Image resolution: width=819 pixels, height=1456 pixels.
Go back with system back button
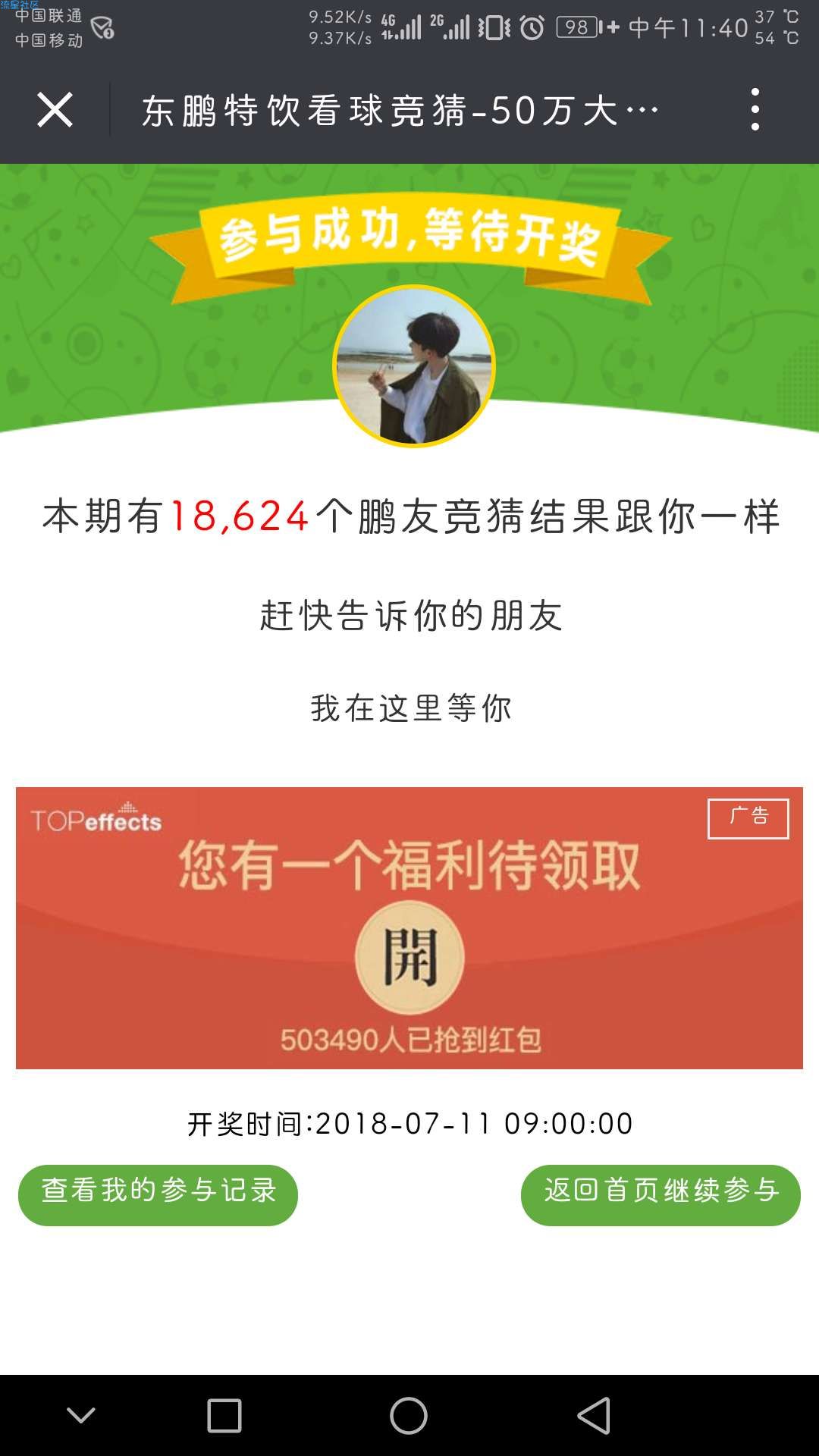(x=594, y=1415)
